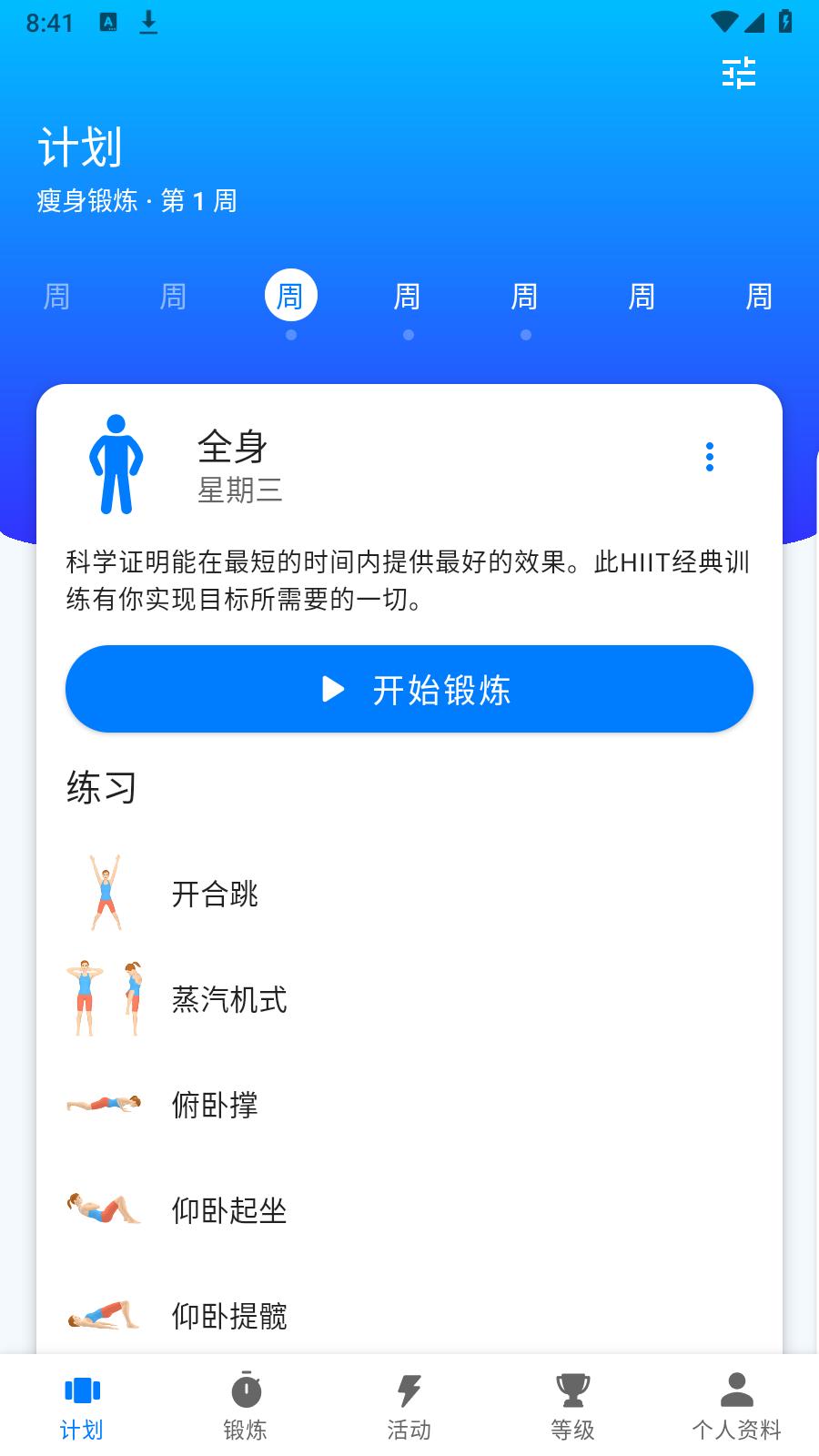This screenshot has height=1456, width=819.
Task: Open 个人资料 profile person icon
Action: (x=737, y=1390)
